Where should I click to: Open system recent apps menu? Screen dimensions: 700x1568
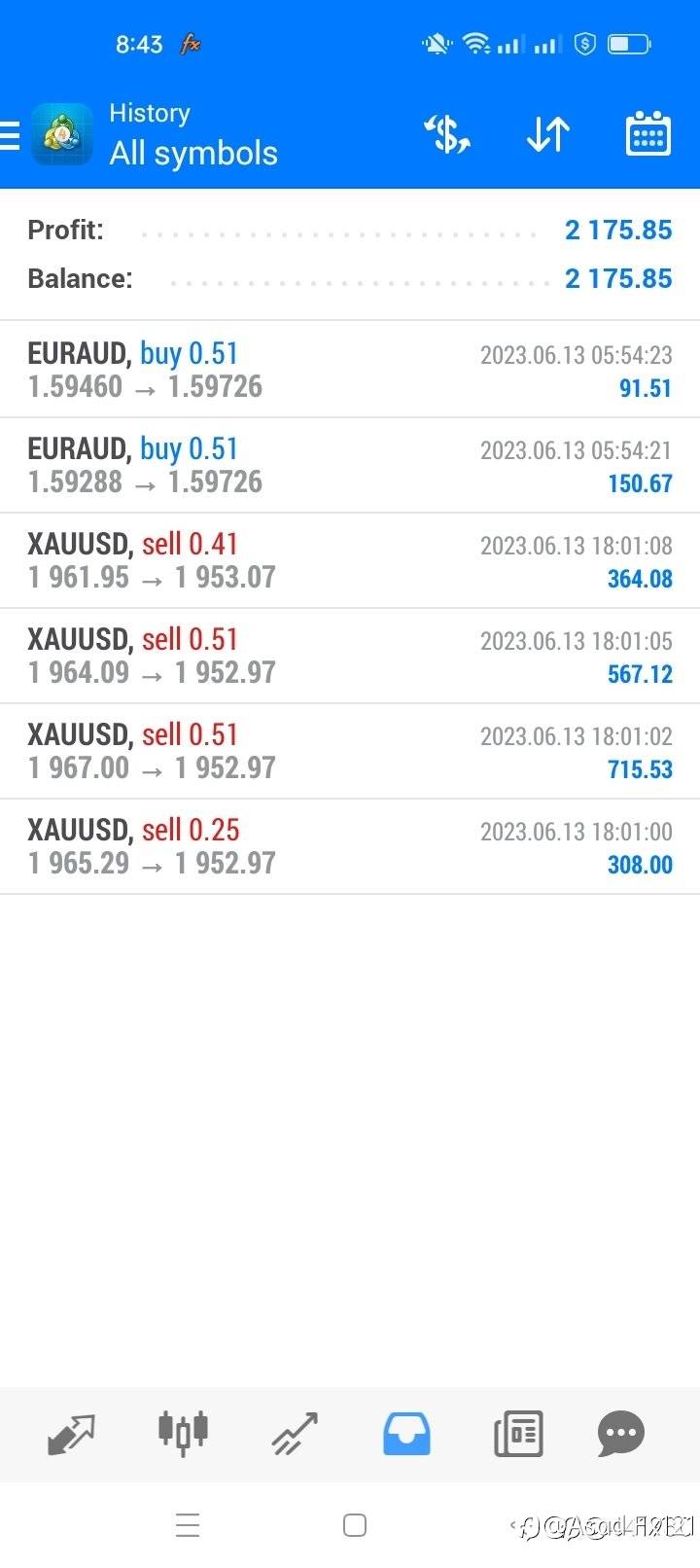pos(188,1525)
